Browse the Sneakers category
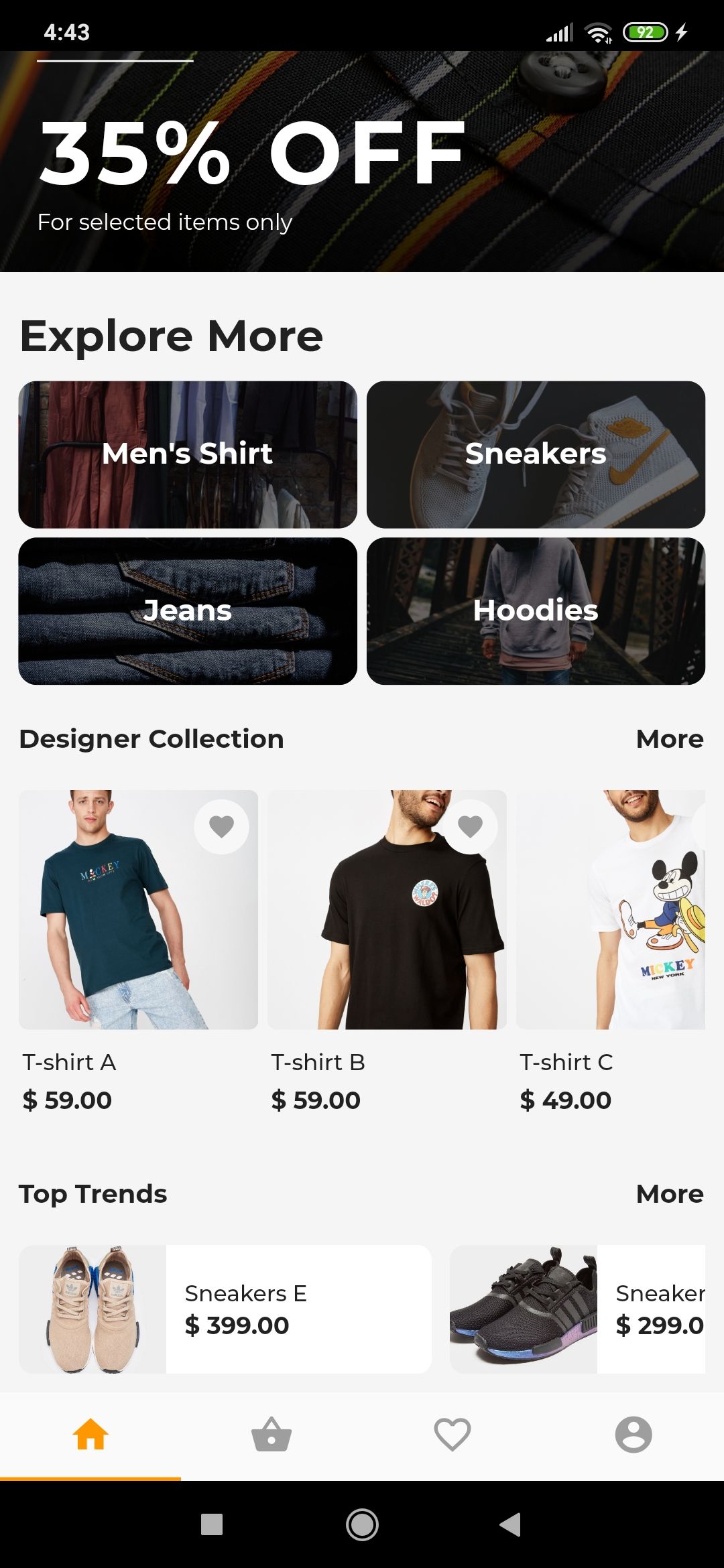 536,454
